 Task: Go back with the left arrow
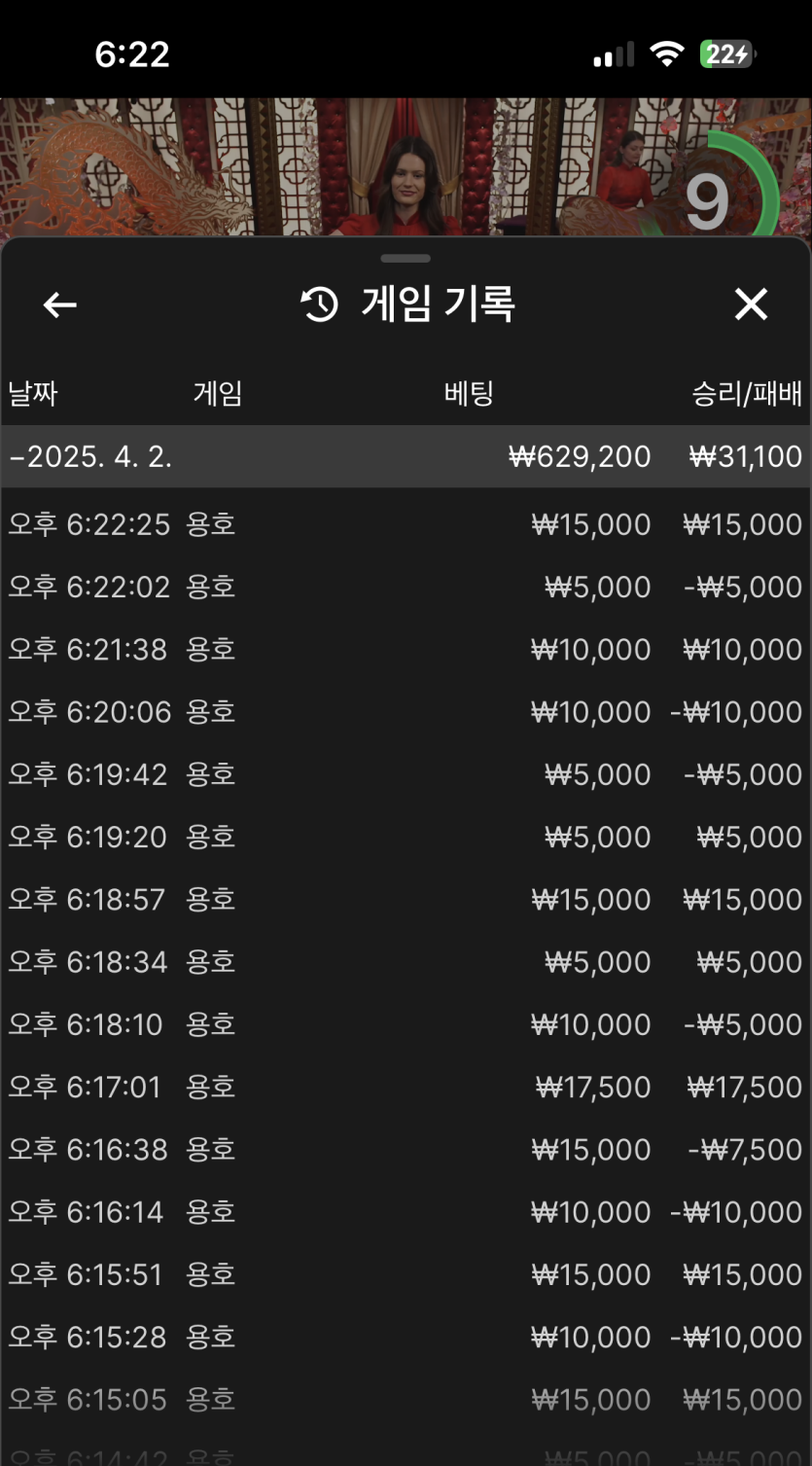(60, 304)
